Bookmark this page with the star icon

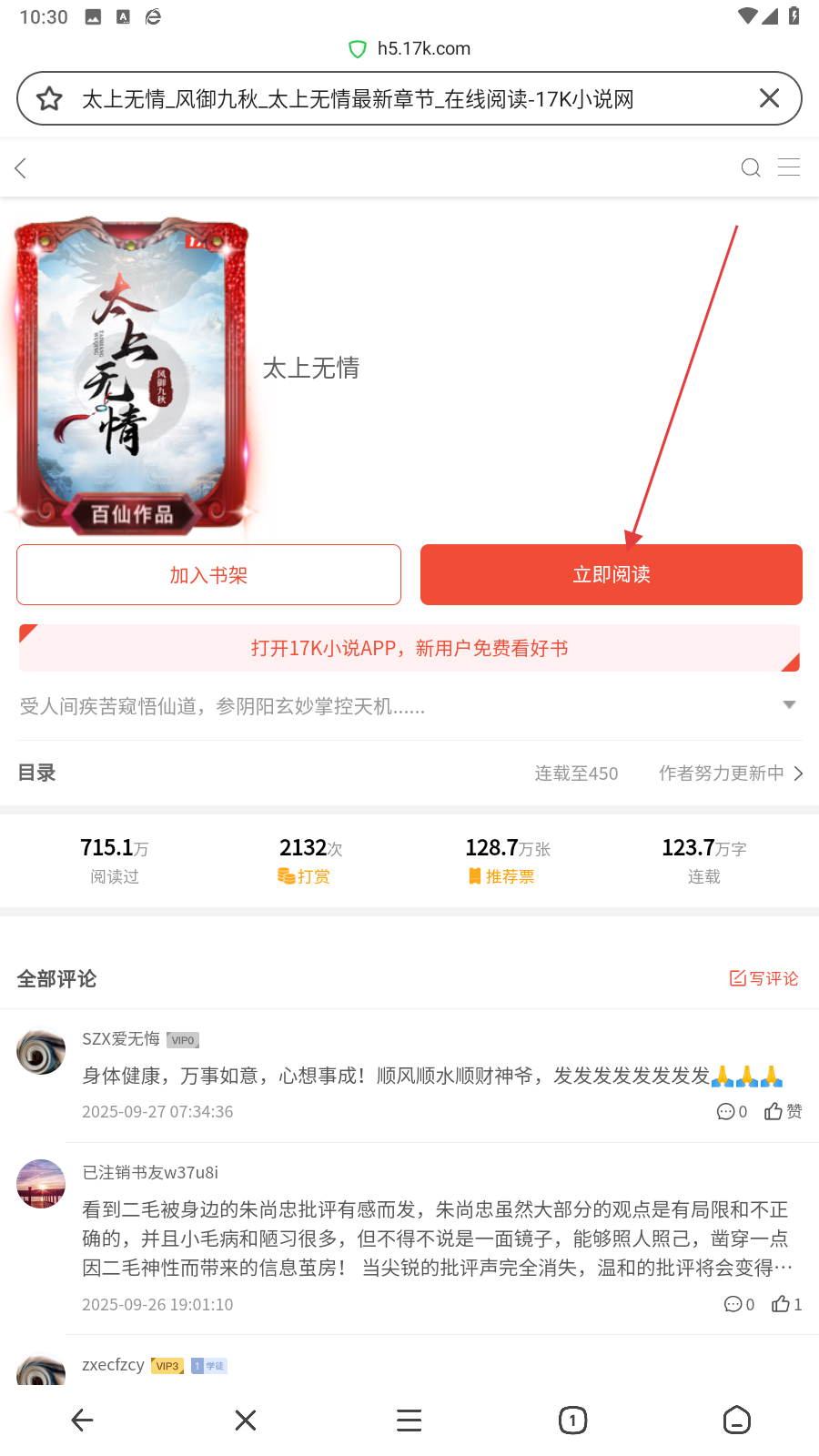coord(49,98)
